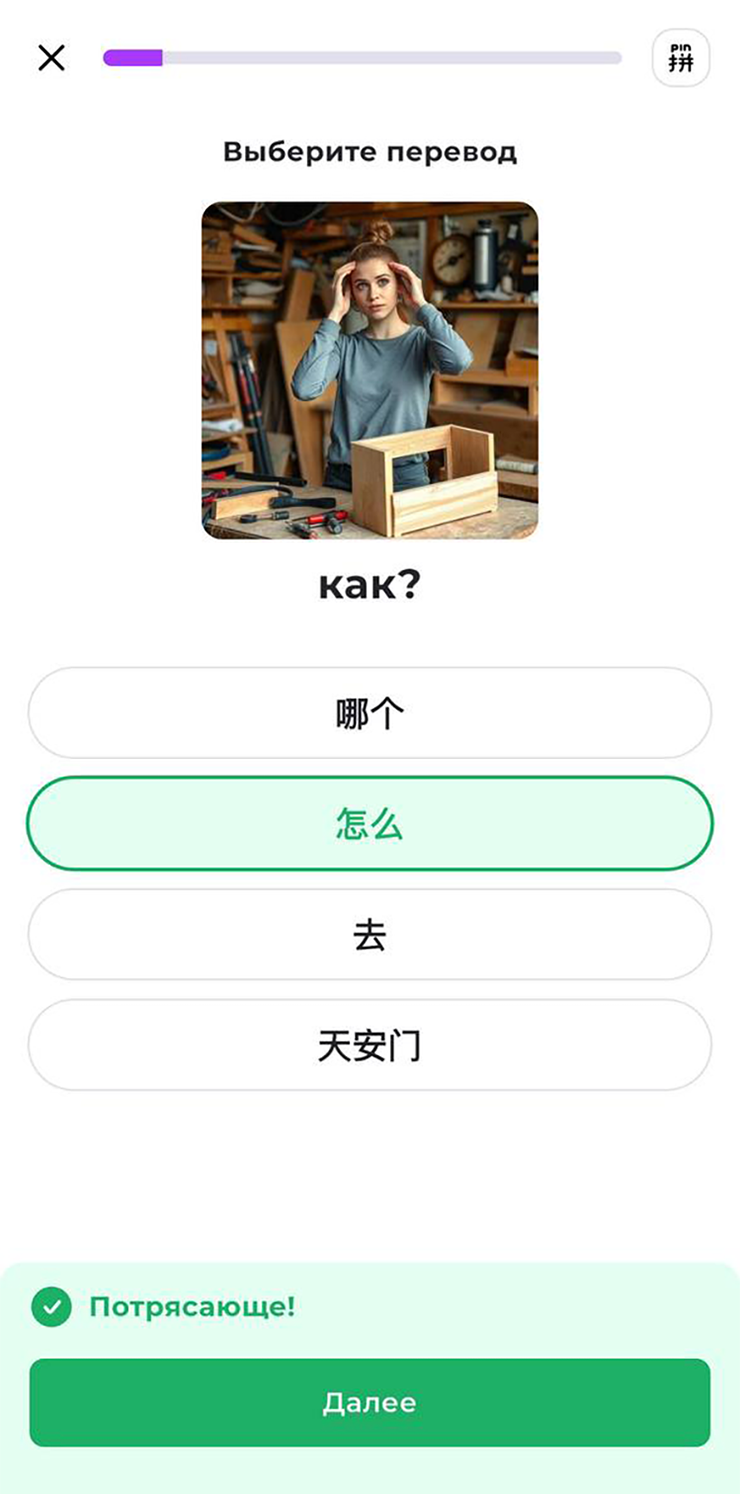Close the lesson with the X icon
740x1494 pixels.
[51, 58]
